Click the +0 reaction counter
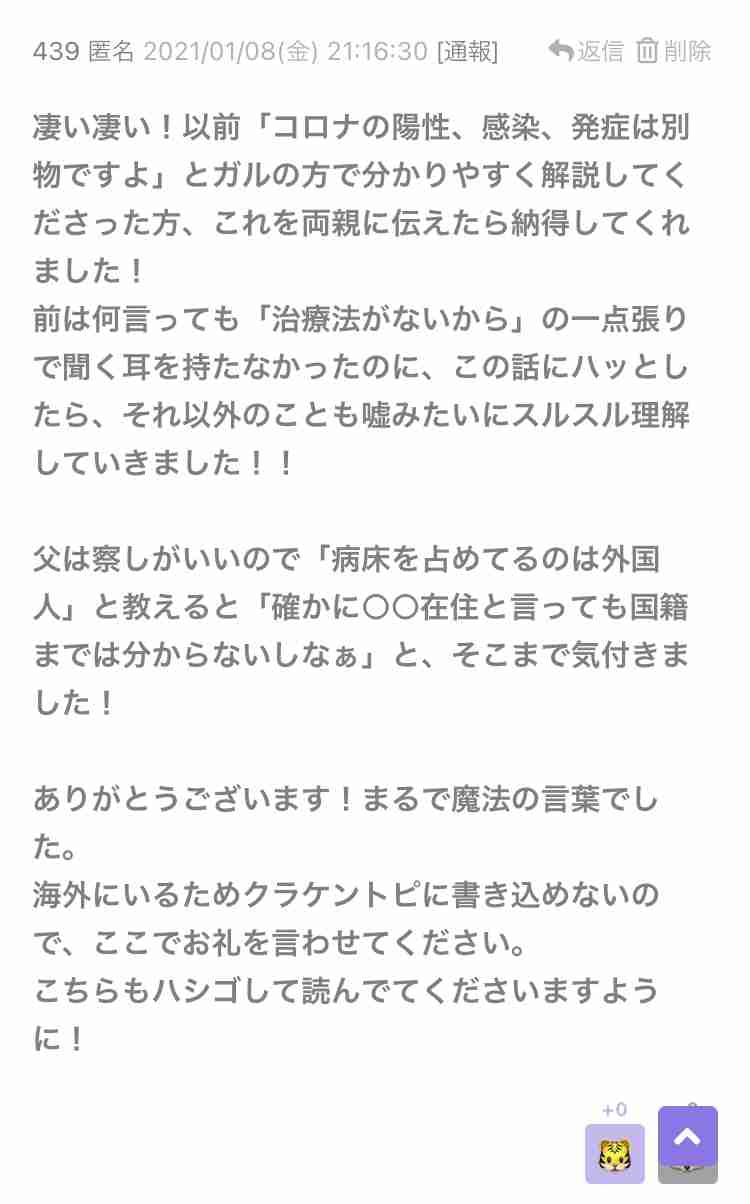 coord(614,1109)
